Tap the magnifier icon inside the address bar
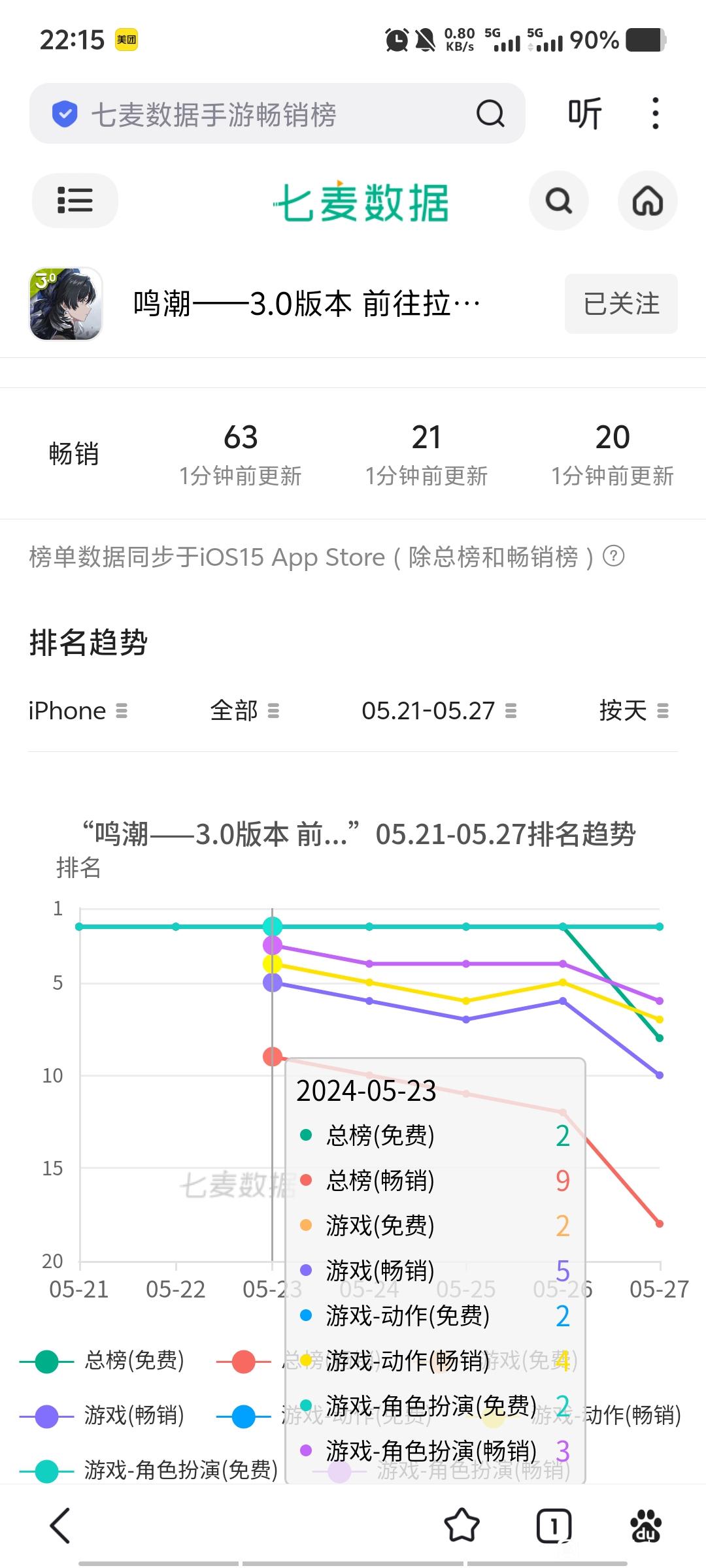This screenshot has width=706, height=1568. pos(490,114)
